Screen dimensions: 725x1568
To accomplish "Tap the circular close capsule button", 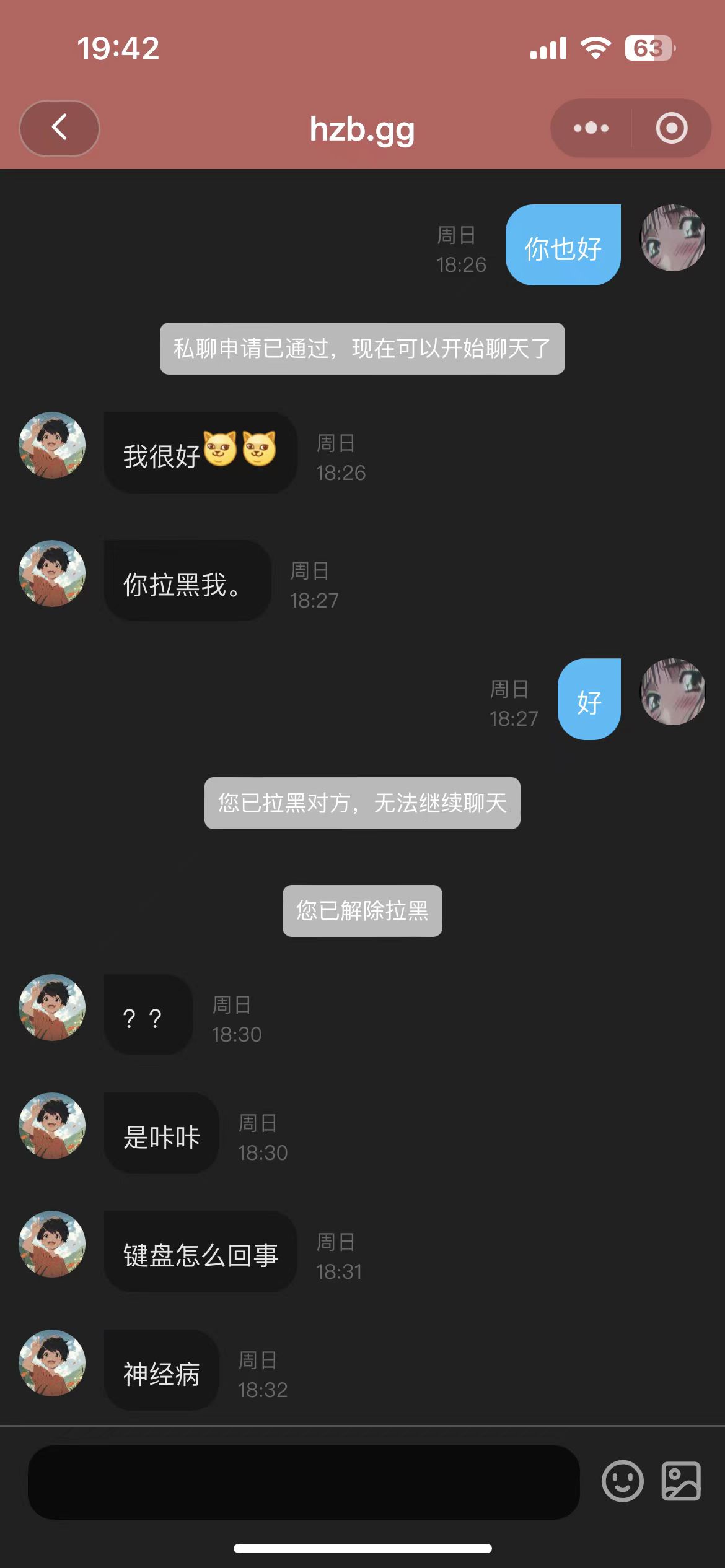I will click(671, 128).
